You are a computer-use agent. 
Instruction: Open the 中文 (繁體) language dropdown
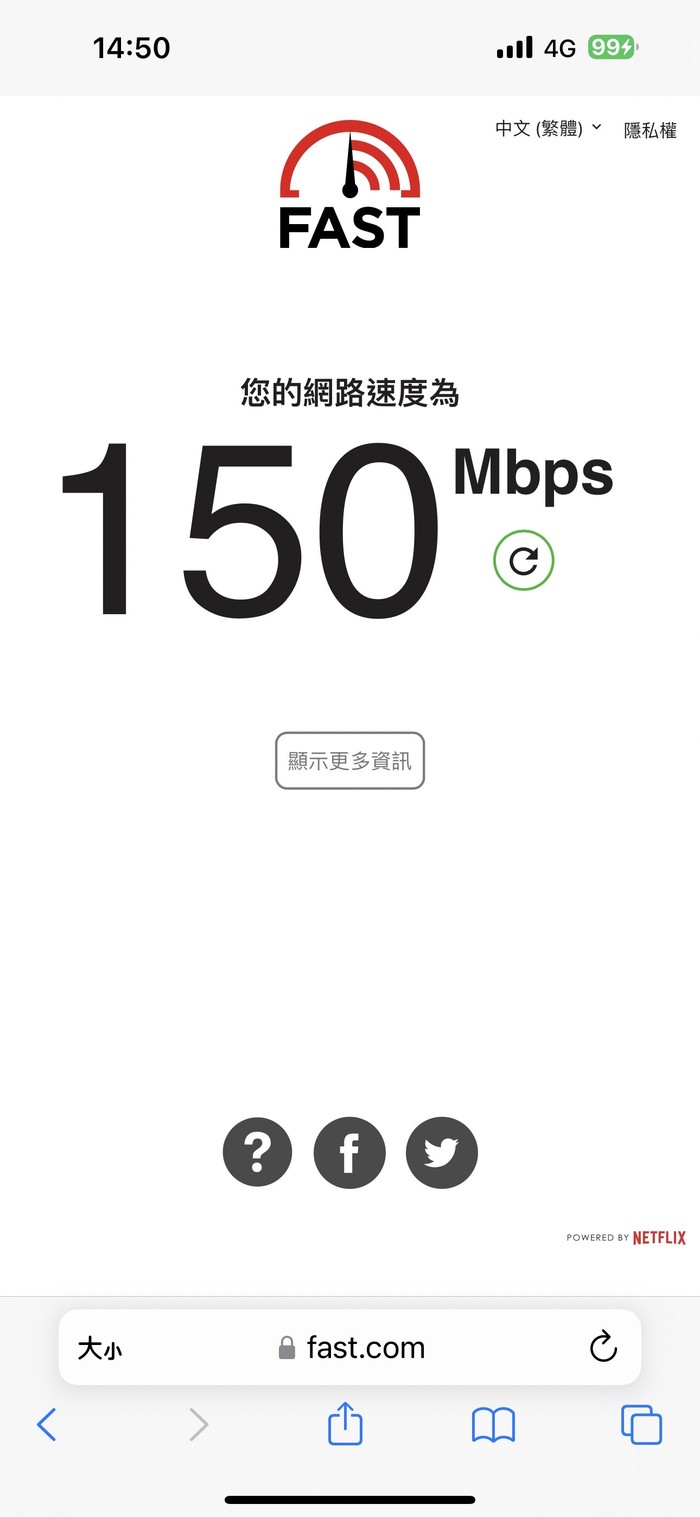(x=548, y=129)
